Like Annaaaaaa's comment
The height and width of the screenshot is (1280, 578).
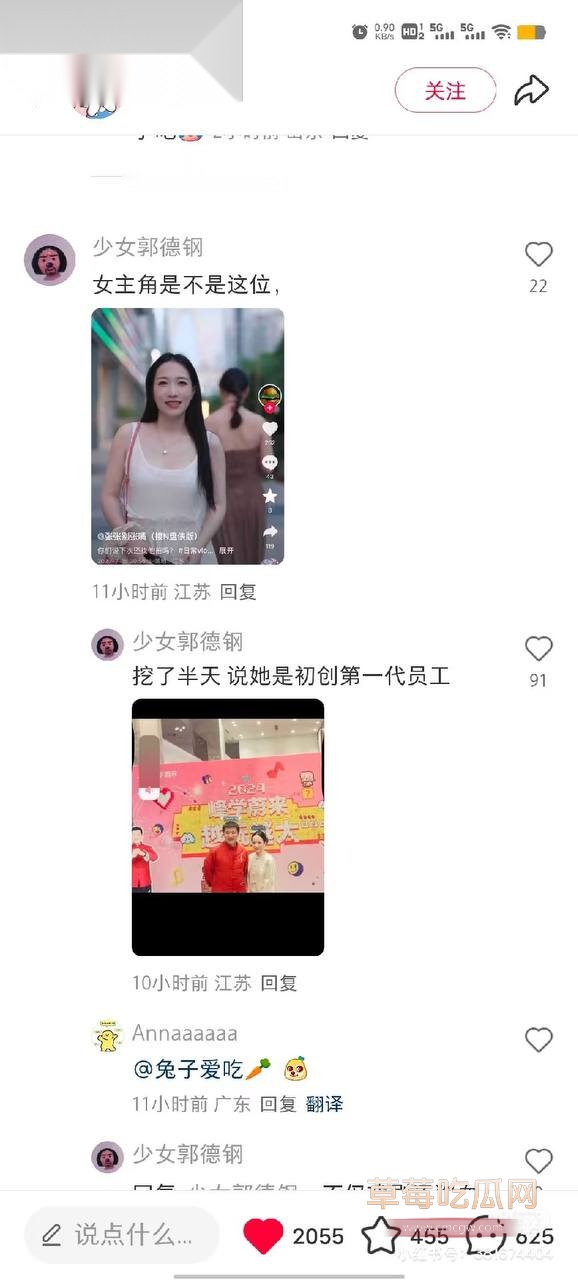click(538, 1040)
